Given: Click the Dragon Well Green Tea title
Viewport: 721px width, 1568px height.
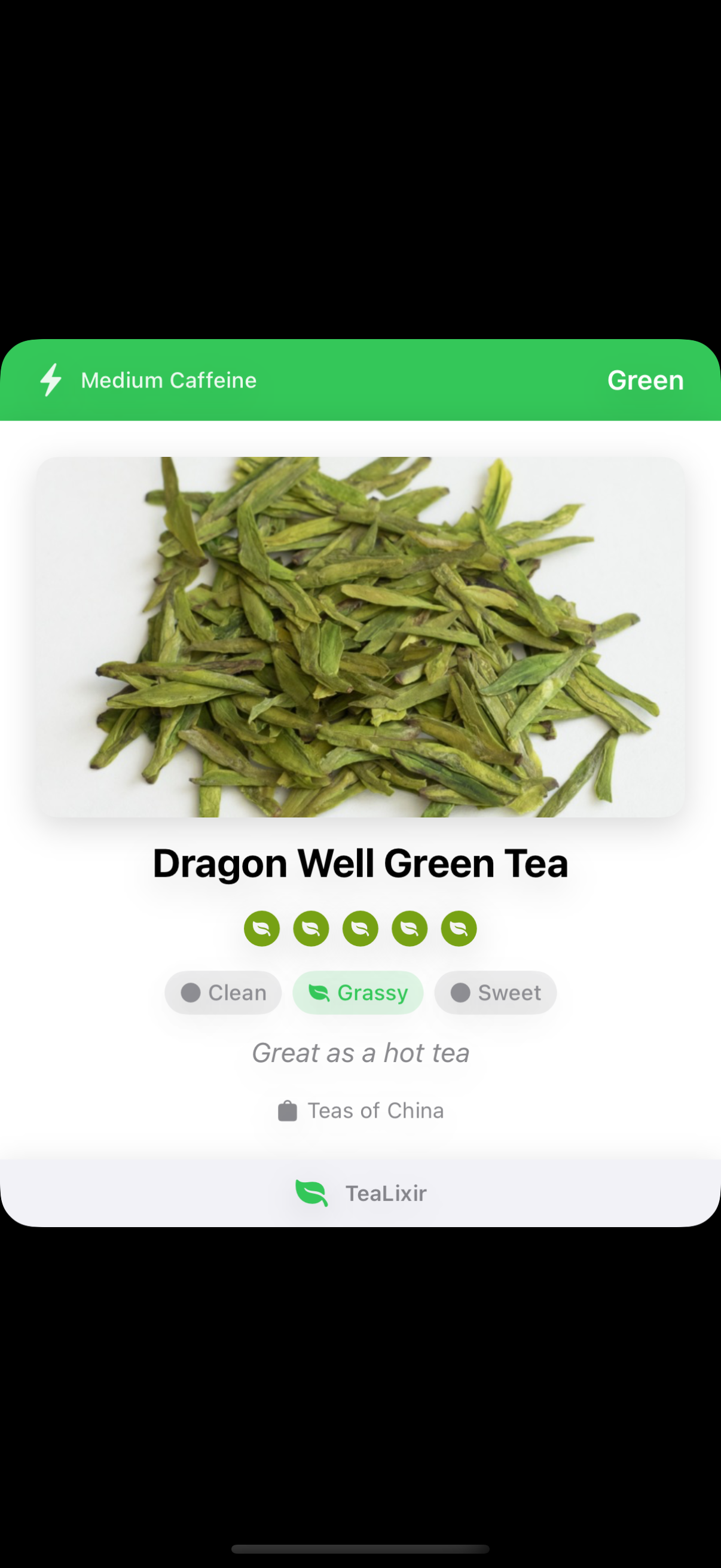Looking at the screenshot, I should [360, 862].
